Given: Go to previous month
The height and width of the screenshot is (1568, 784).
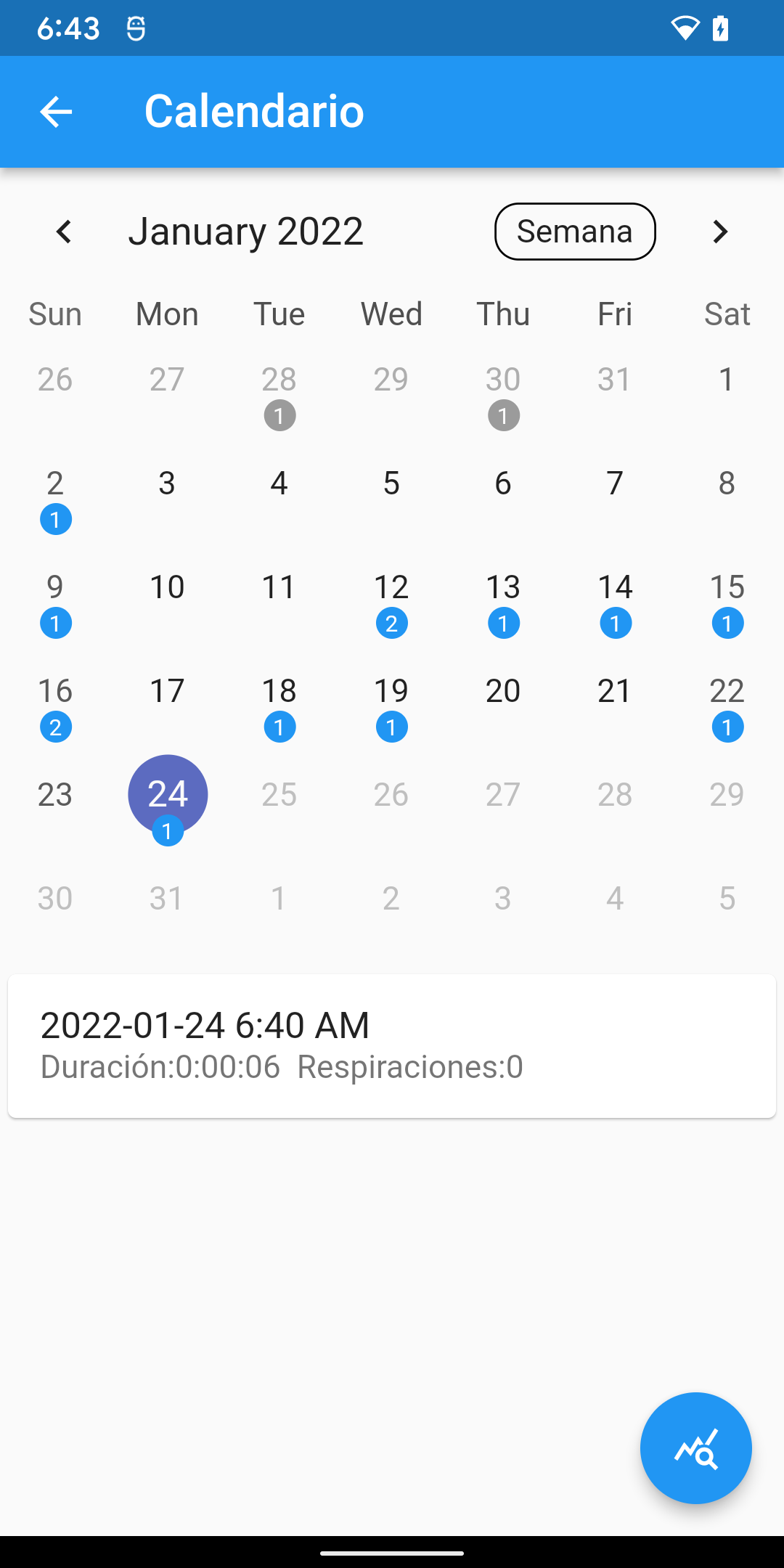Looking at the screenshot, I should pos(64,232).
